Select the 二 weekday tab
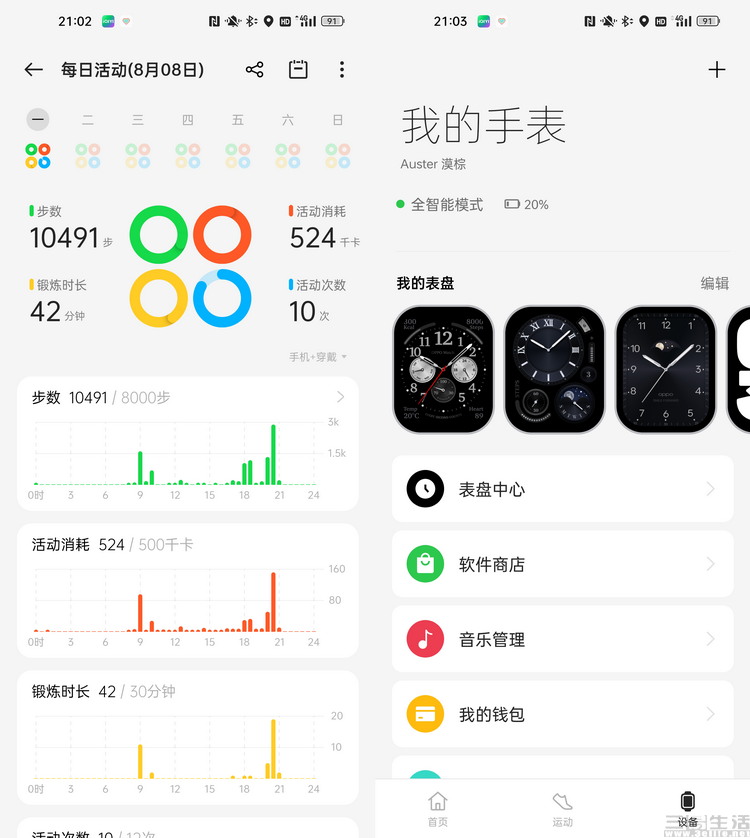The height and width of the screenshot is (838, 750). coord(88,120)
